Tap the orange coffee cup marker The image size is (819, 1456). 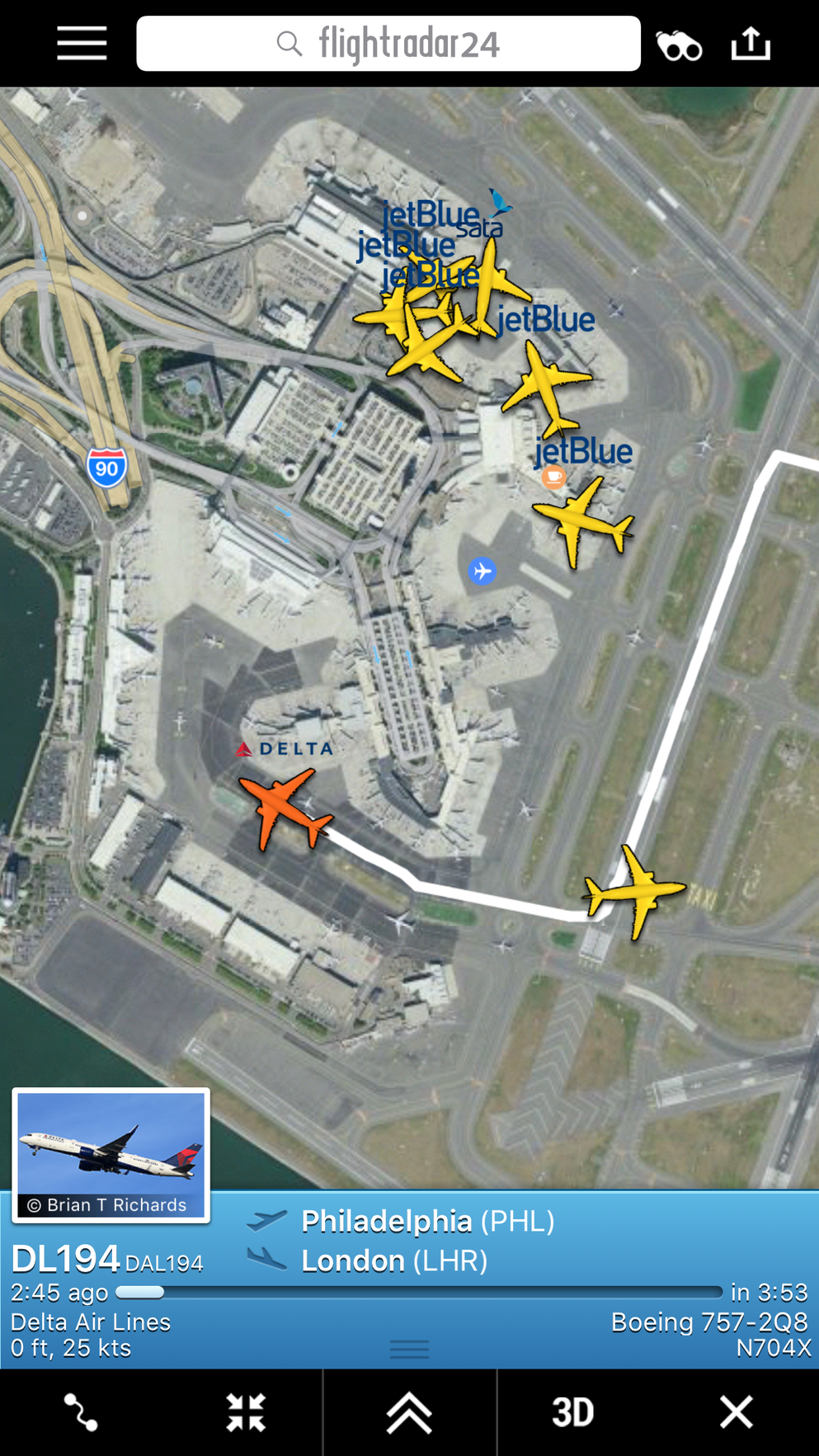point(553,476)
